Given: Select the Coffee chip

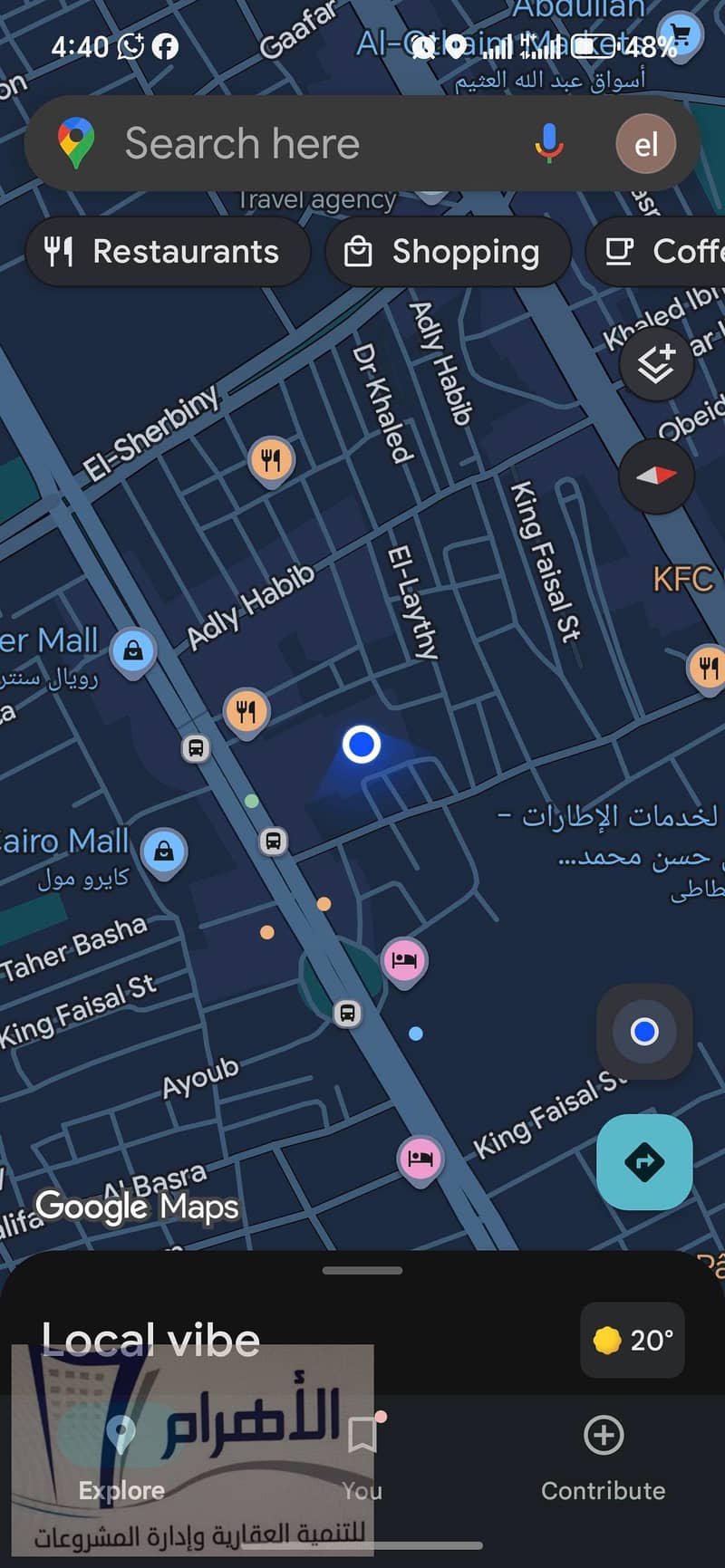Looking at the screenshot, I should coord(662,252).
